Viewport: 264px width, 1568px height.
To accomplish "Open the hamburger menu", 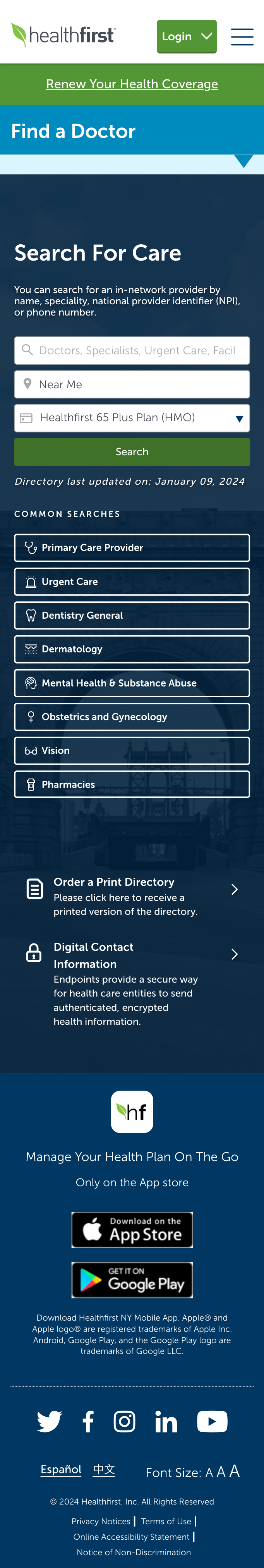I will point(242,36).
